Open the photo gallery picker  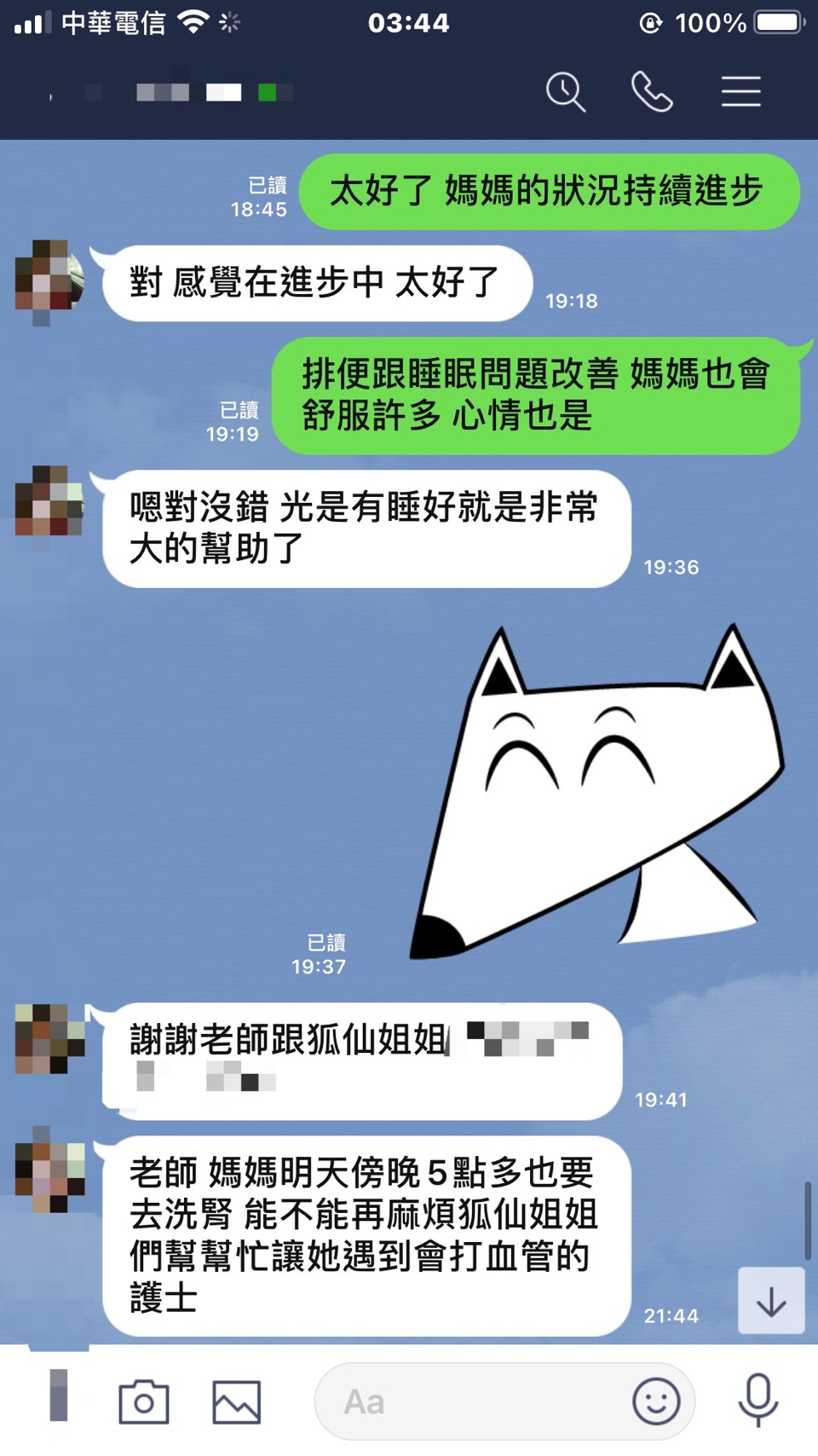236,1401
